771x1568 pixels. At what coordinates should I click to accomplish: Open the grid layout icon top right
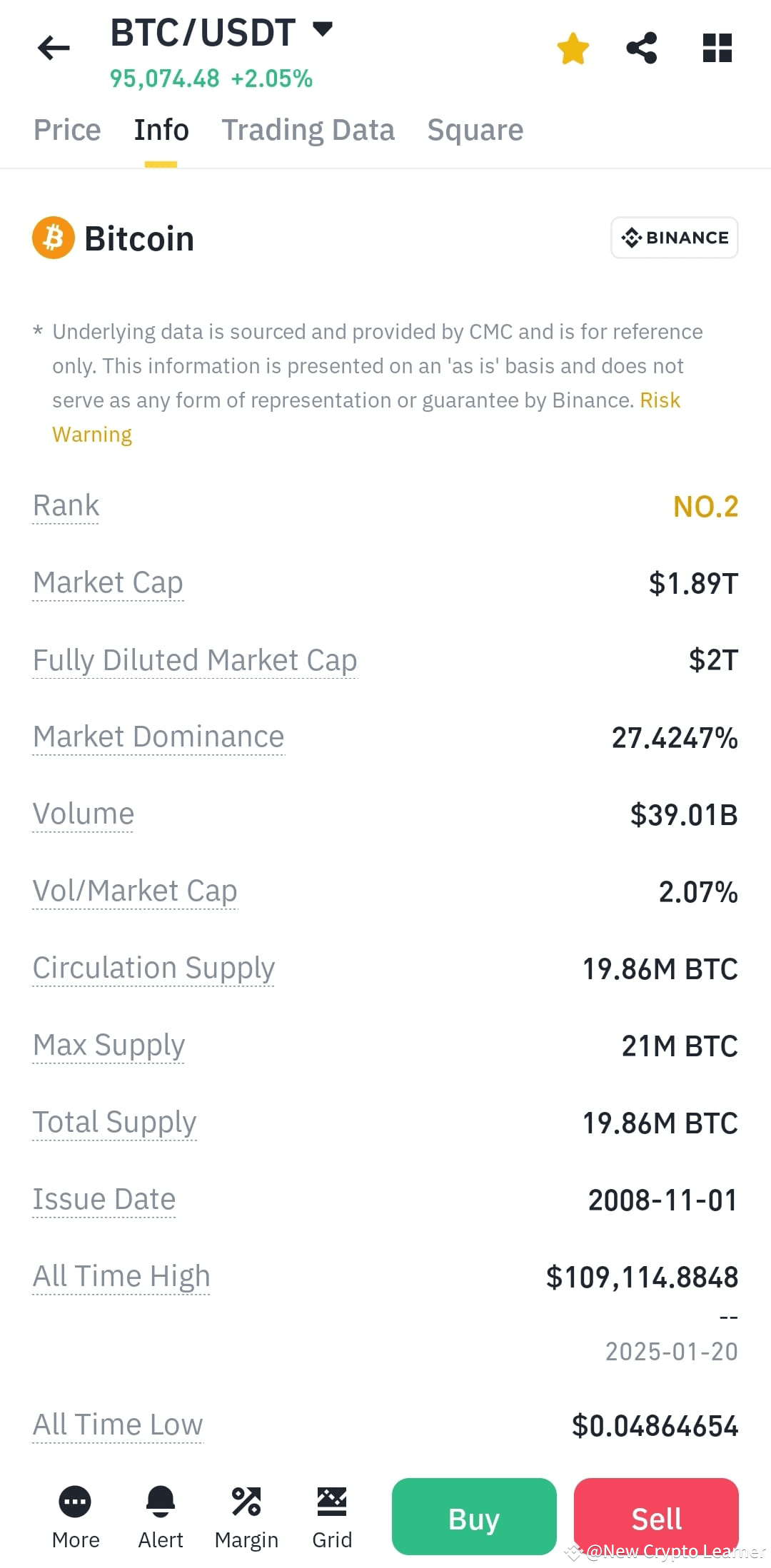(717, 48)
